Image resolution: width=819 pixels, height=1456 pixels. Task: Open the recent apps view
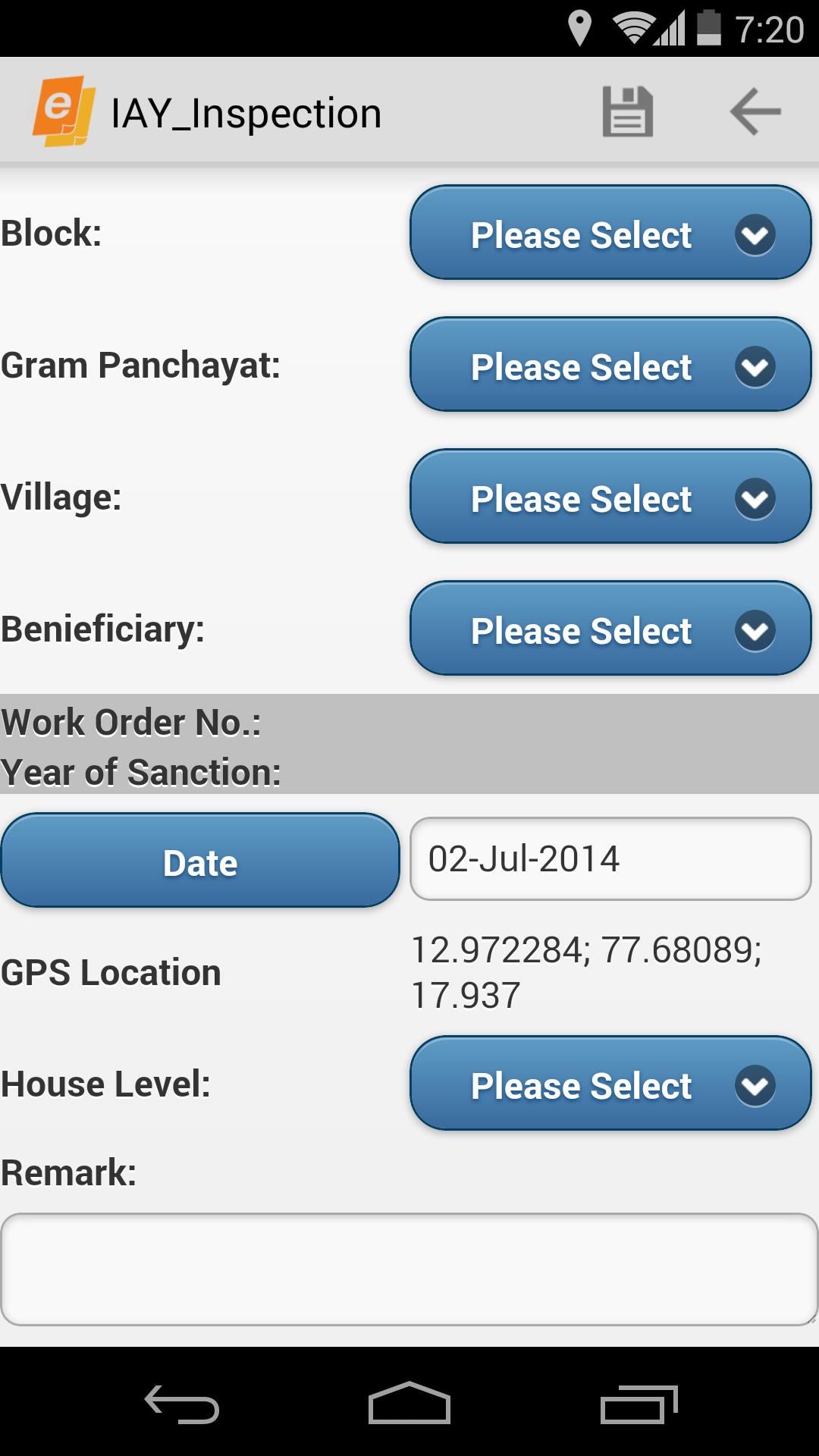click(639, 1404)
